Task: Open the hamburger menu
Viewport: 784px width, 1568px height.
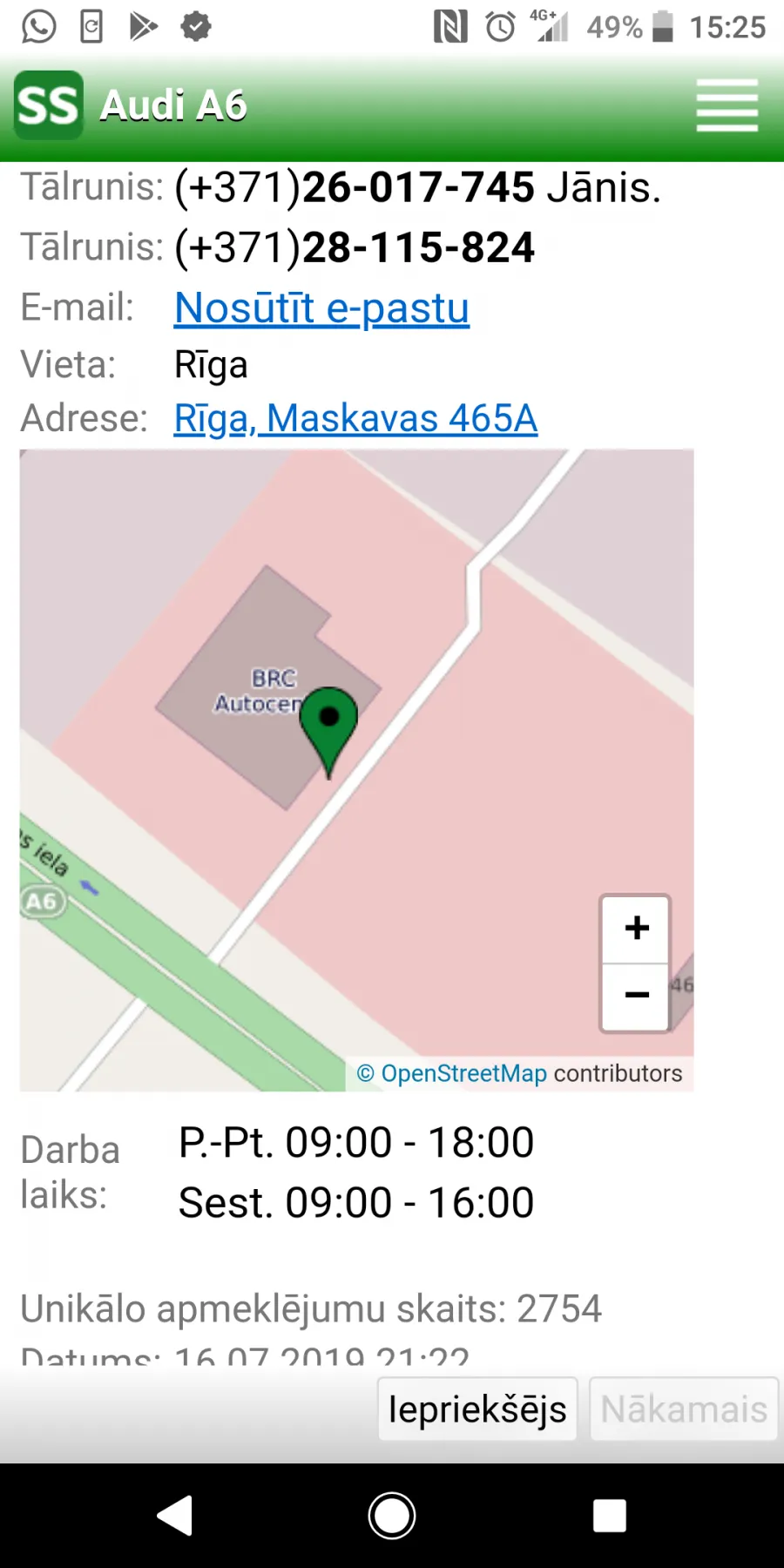Action: point(727,105)
